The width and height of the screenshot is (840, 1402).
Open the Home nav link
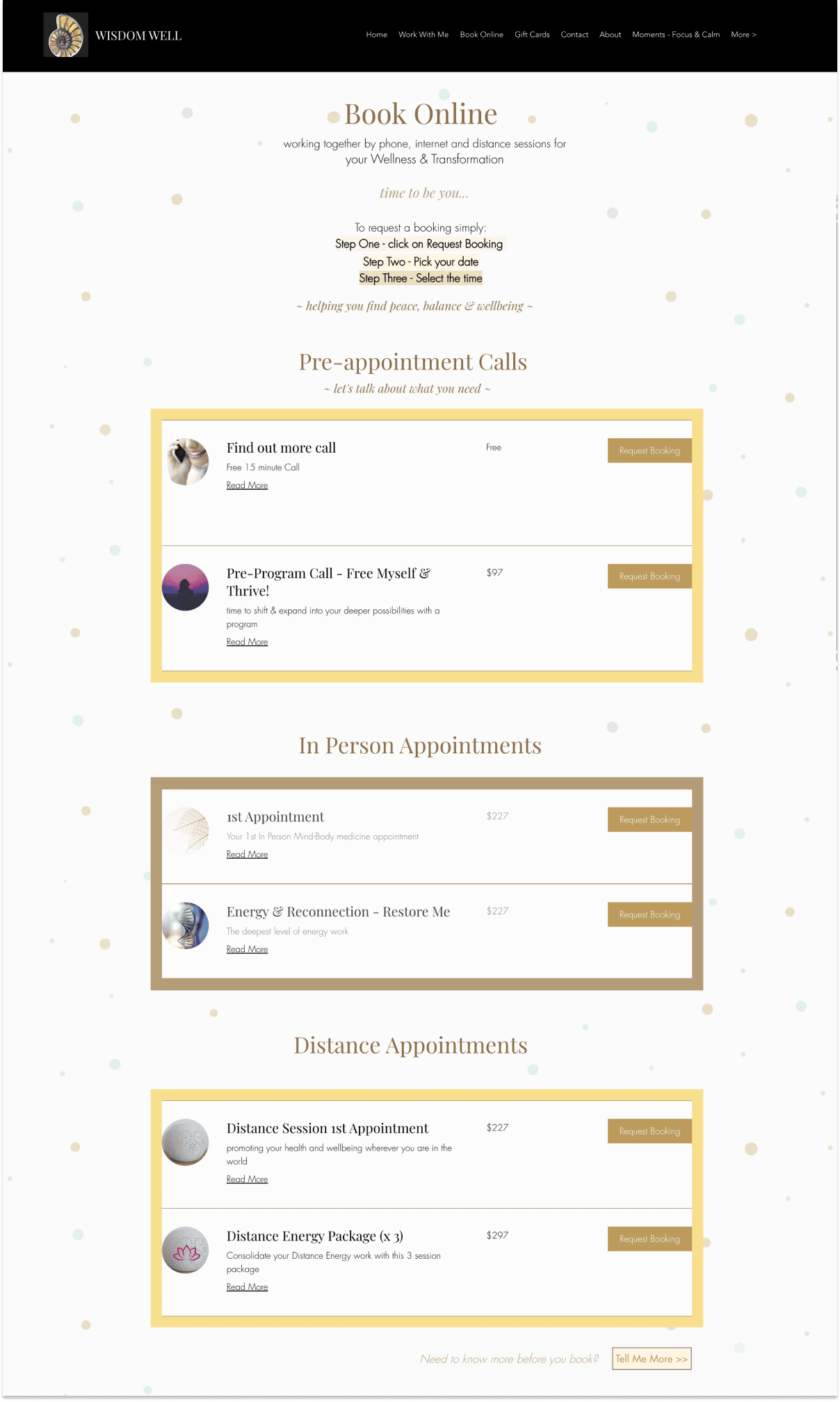pos(376,35)
